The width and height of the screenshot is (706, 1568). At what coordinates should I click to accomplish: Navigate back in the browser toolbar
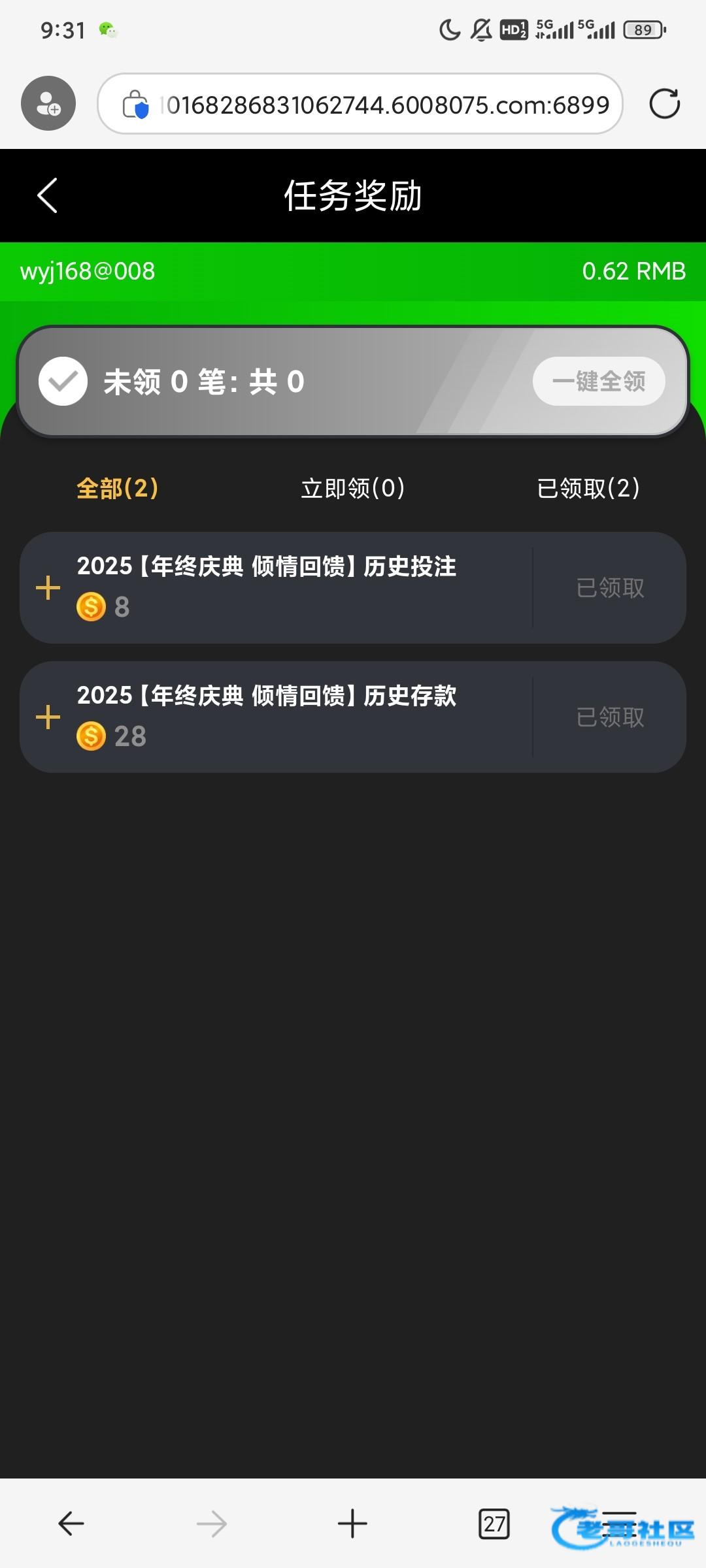pyautogui.click(x=71, y=1524)
